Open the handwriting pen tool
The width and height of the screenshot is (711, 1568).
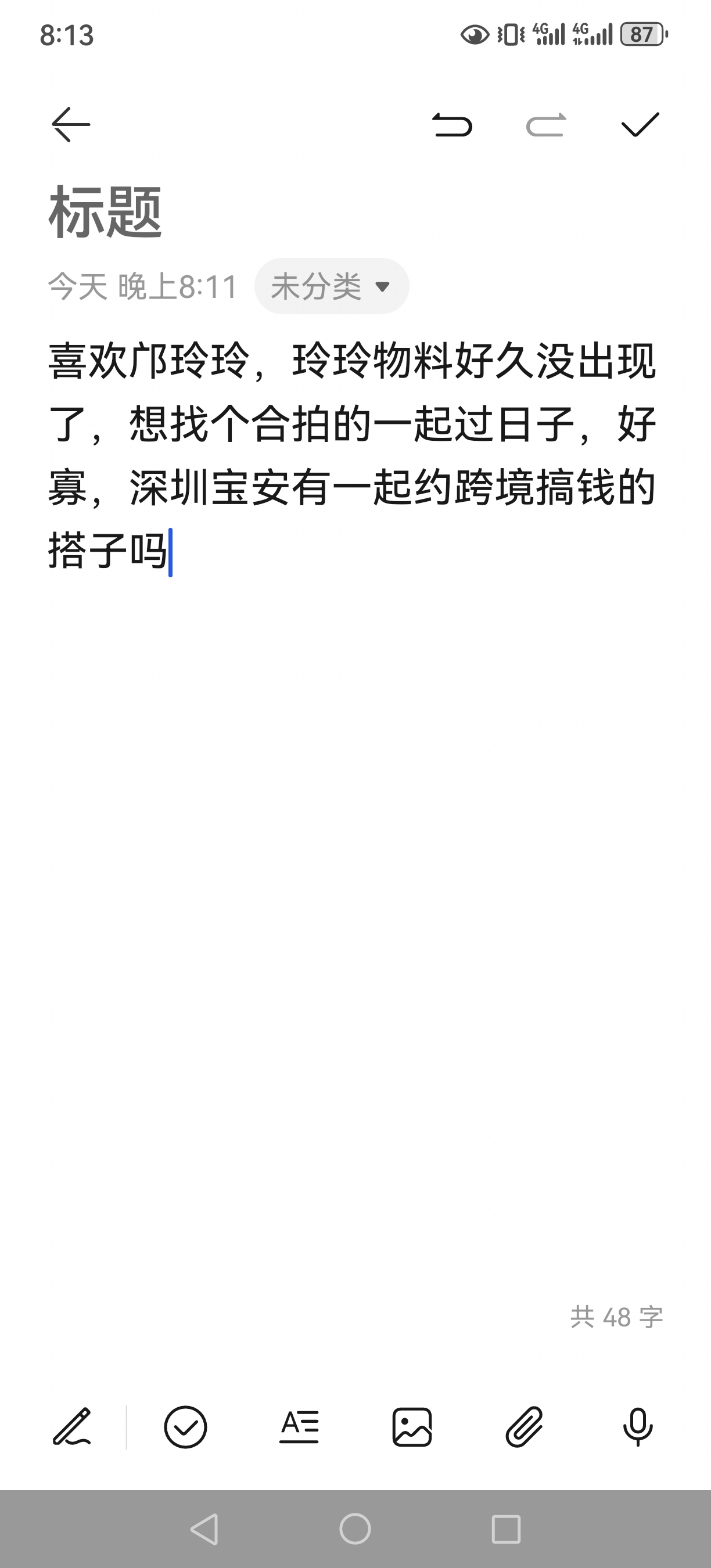click(72, 1427)
